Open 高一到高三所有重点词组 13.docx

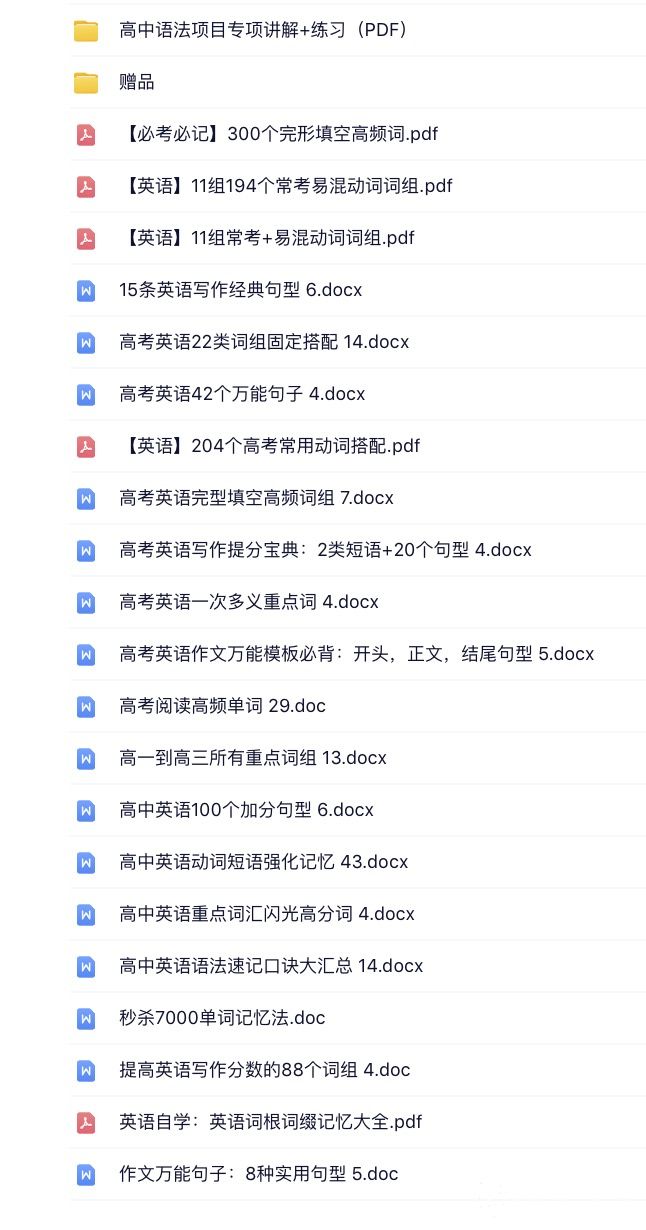tap(252, 758)
